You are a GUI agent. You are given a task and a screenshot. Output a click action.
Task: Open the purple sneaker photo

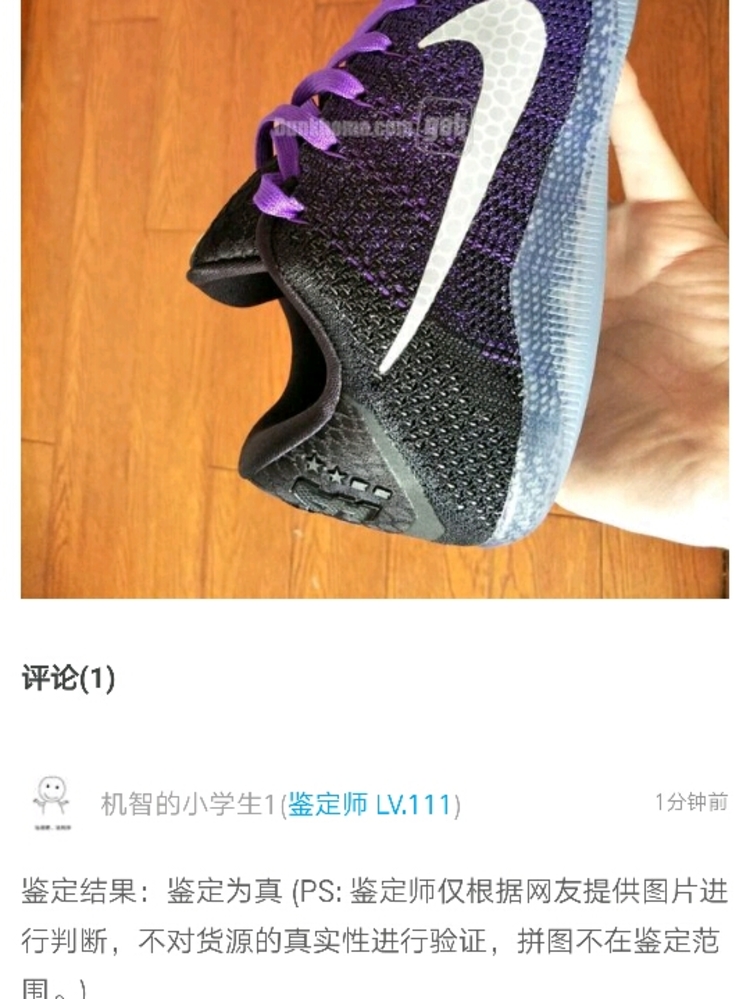point(374,298)
